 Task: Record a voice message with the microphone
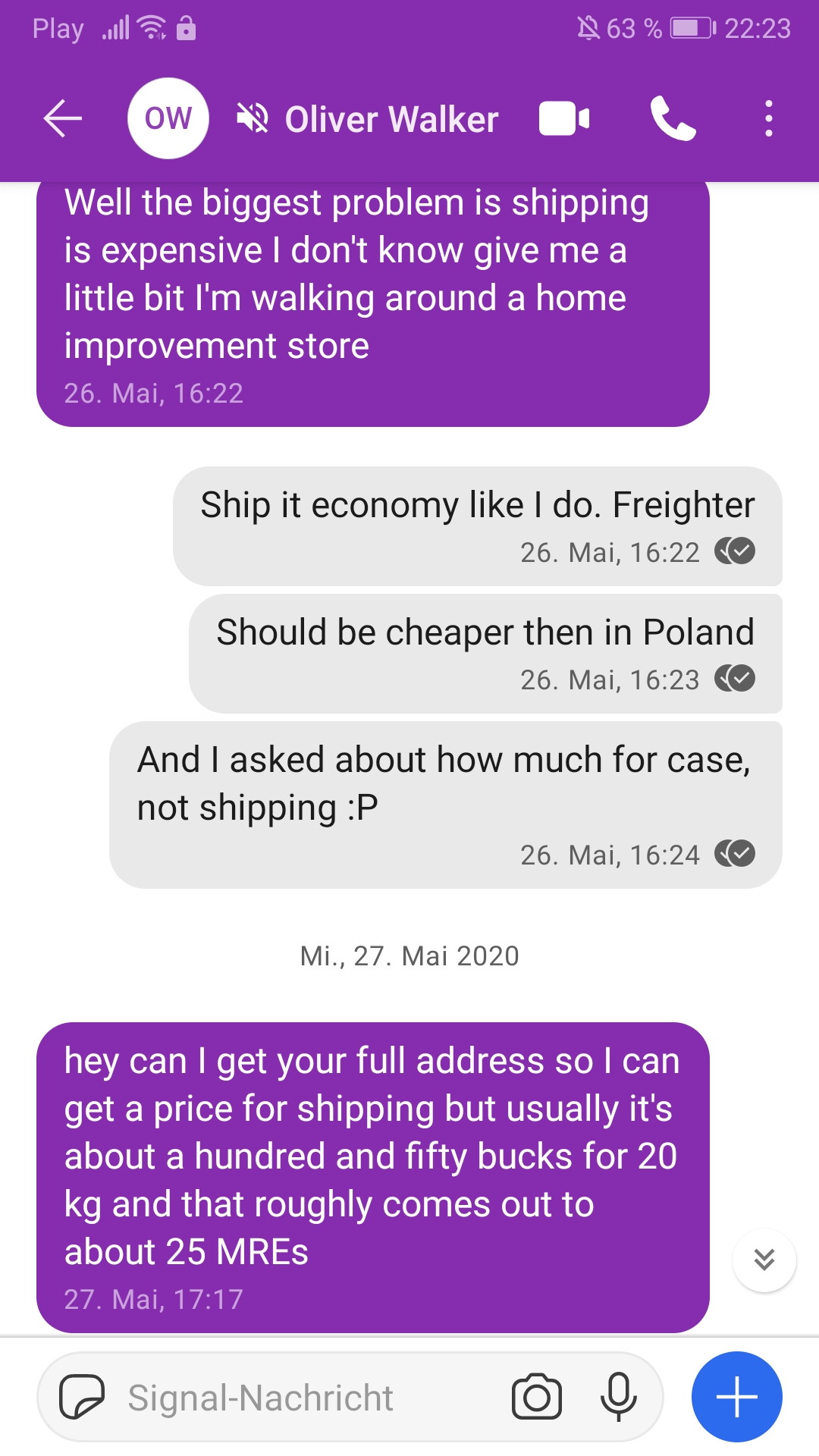pyautogui.click(x=618, y=1397)
